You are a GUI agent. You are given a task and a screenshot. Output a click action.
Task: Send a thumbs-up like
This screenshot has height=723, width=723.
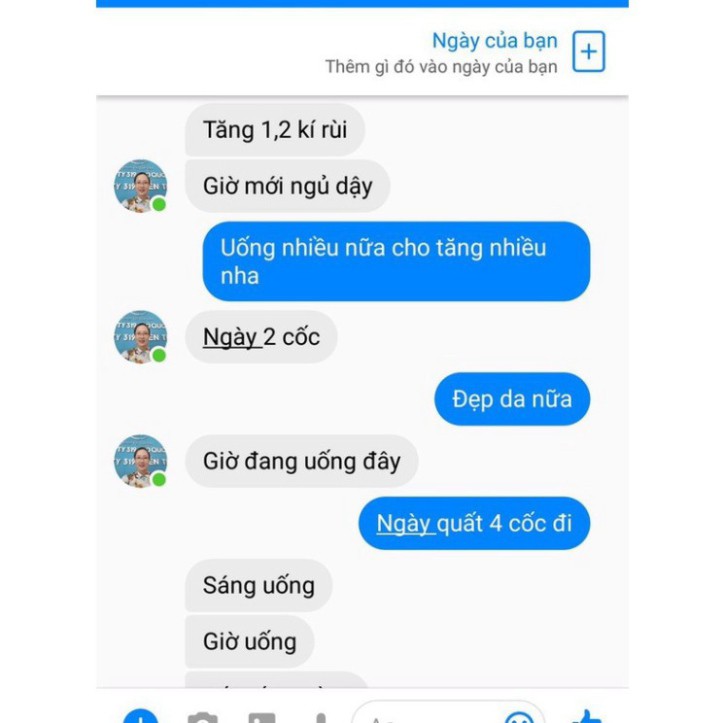tap(587, 716)
